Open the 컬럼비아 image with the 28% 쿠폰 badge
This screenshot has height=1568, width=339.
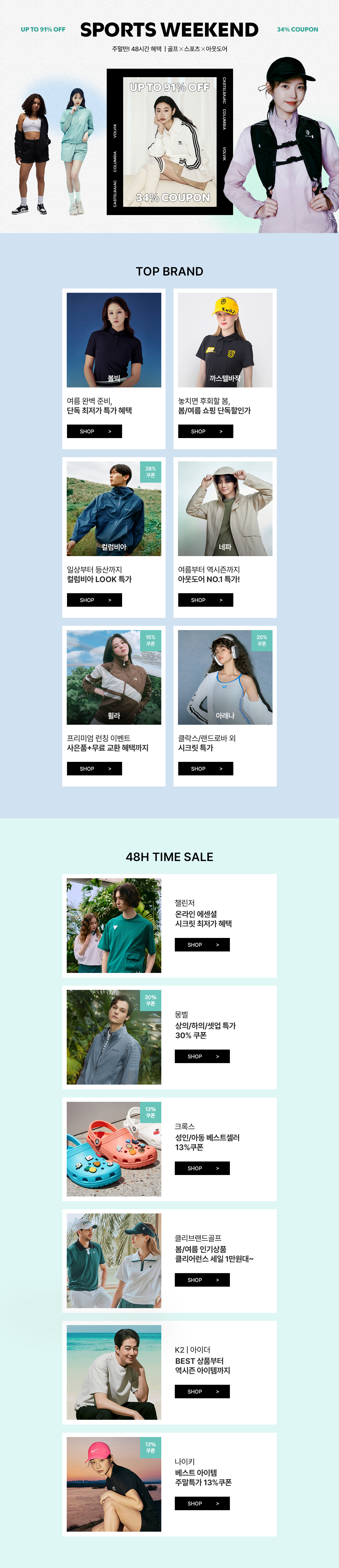[114, 508]
